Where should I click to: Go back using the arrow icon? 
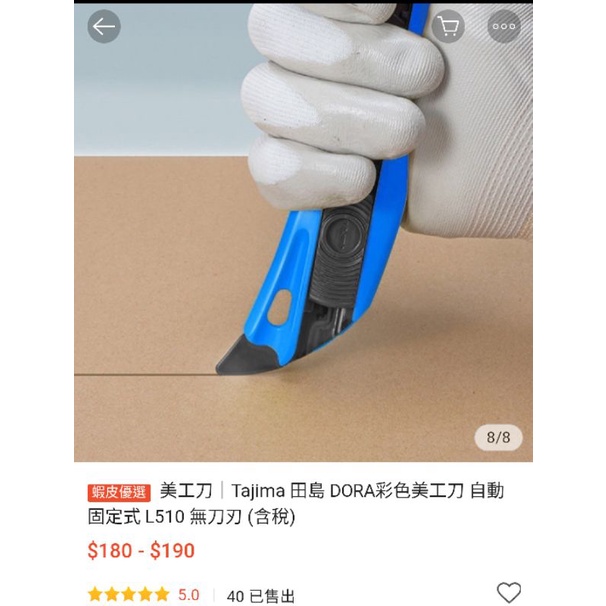click(x=104, y=27)
